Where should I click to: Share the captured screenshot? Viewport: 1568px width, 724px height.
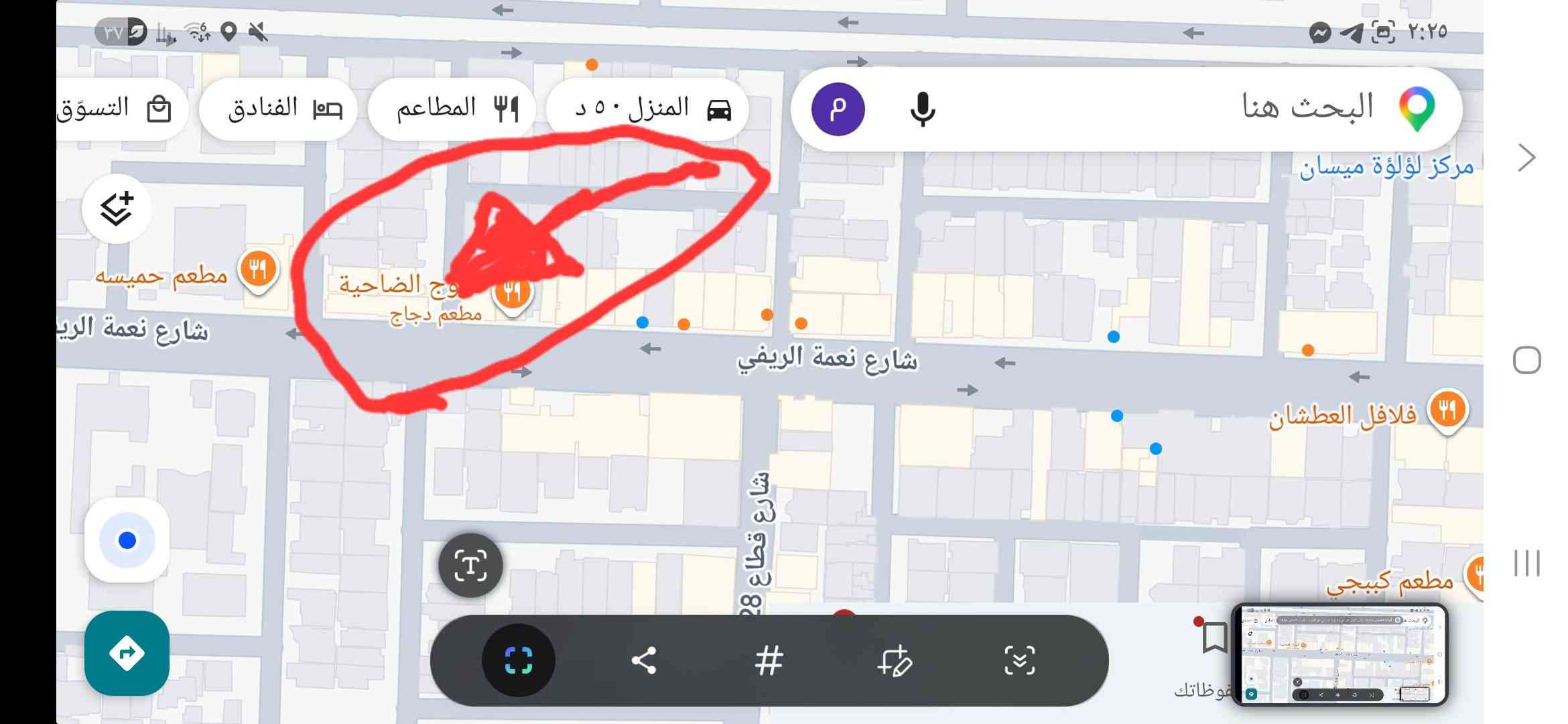click(x=644, y=661)
